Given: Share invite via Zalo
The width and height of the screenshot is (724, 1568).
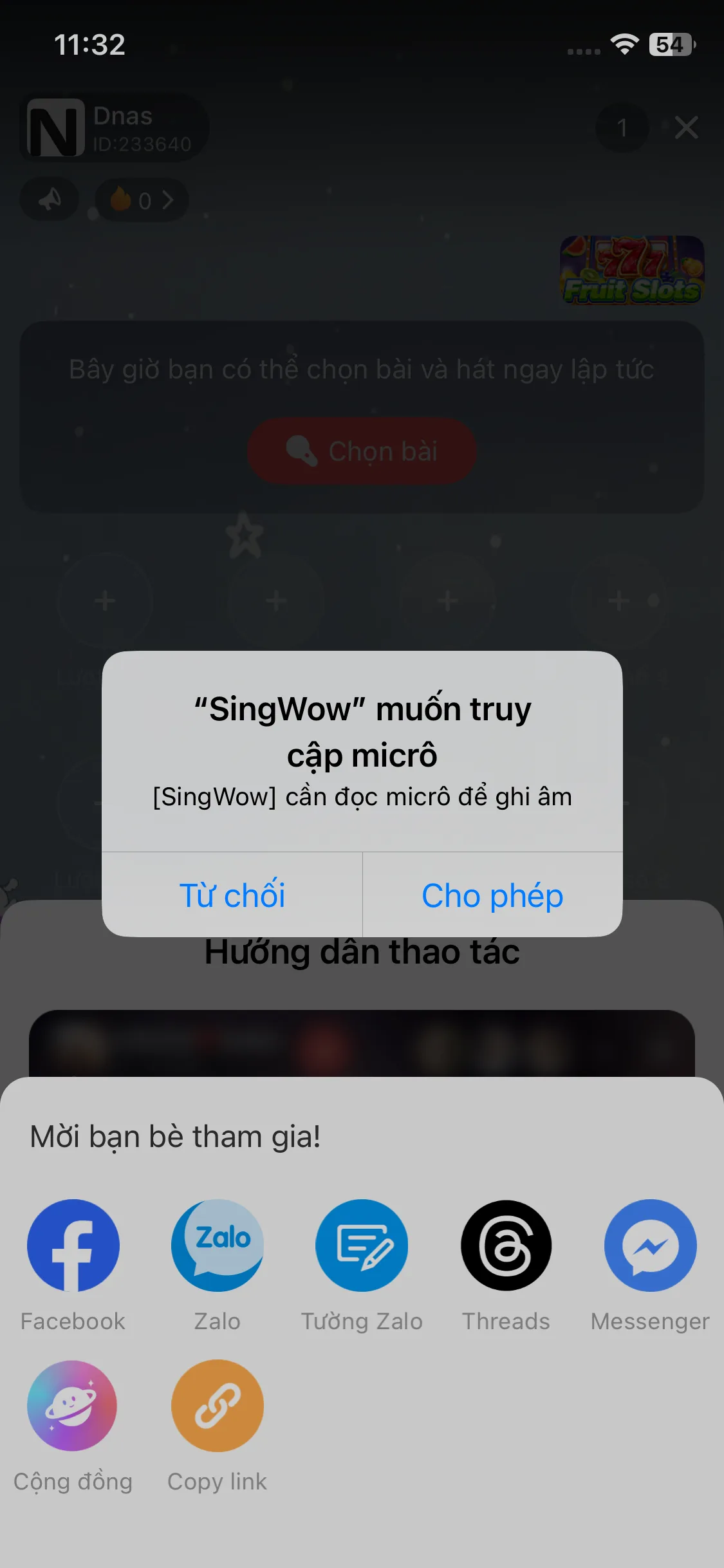Looking at the screenshot, I should [218, 1246].
